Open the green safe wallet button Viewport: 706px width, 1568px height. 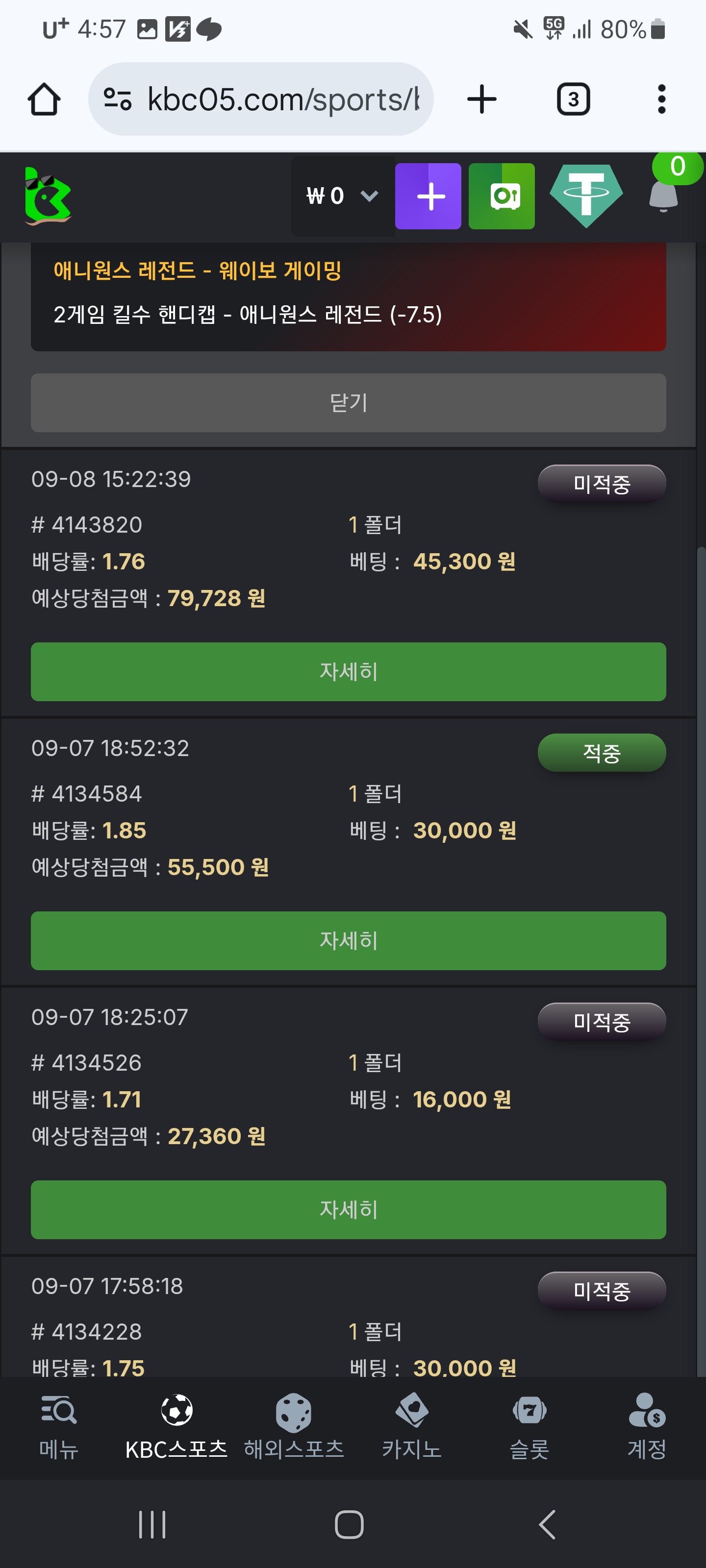click(502, 196)
